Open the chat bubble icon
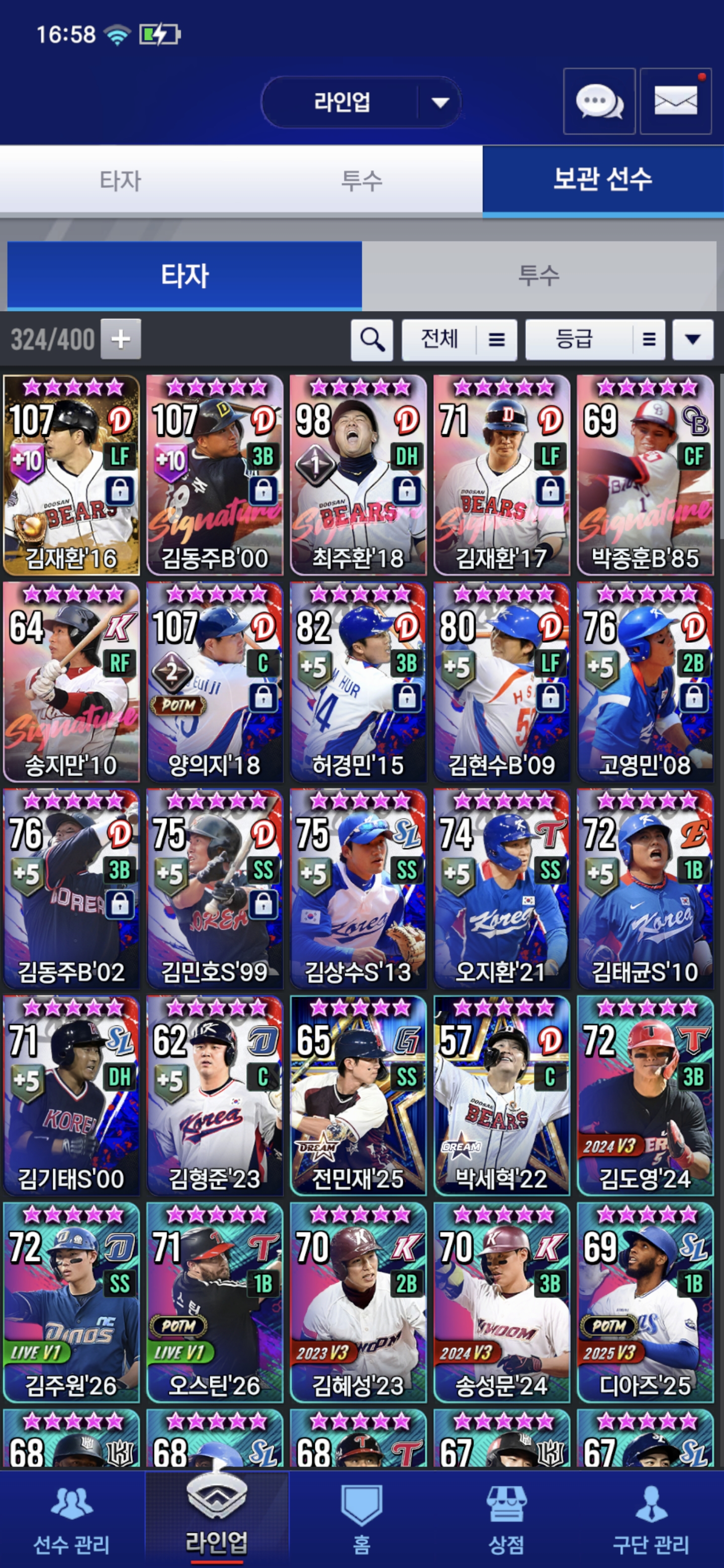The height and width of the screenshot is (1568, 724). pos(599,101)
